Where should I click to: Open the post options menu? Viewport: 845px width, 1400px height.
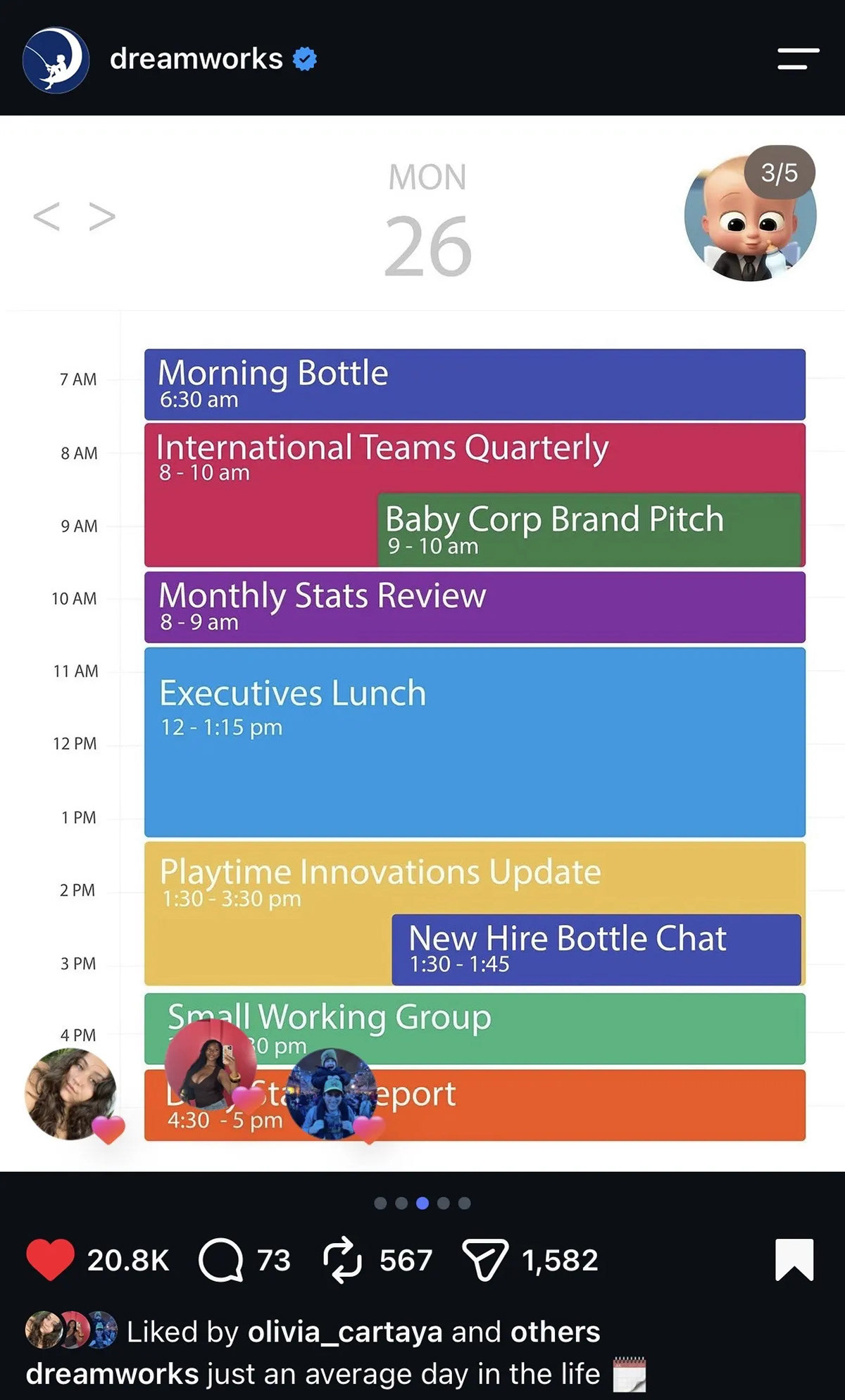pos(798,59)
